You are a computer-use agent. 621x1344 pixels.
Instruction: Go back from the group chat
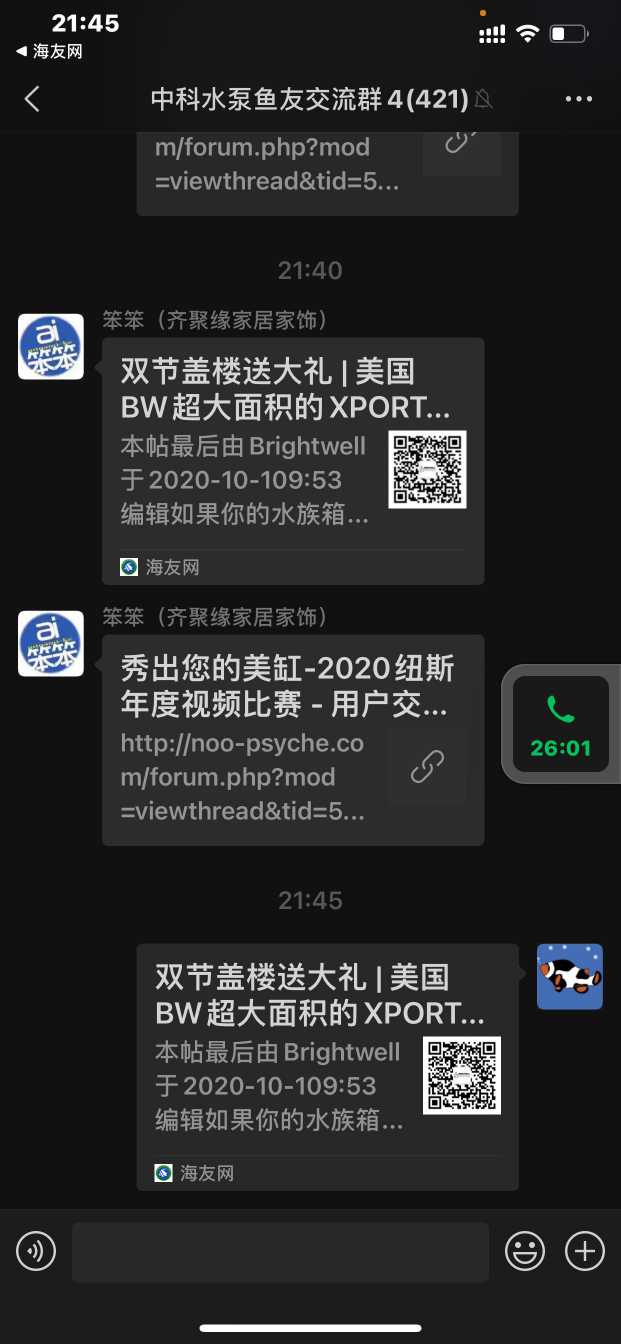(x=32, y=98)
